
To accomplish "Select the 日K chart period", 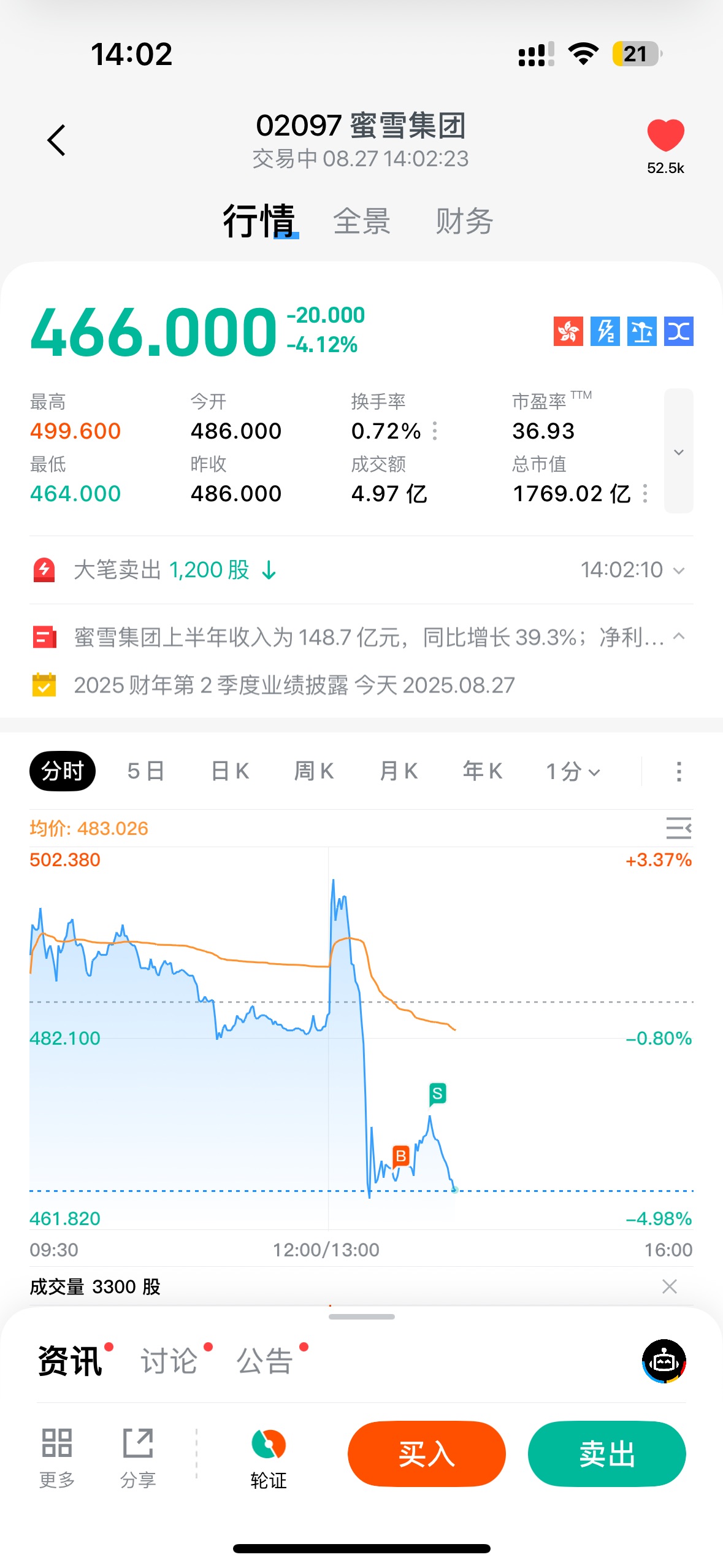I will (x=230, y=771).
